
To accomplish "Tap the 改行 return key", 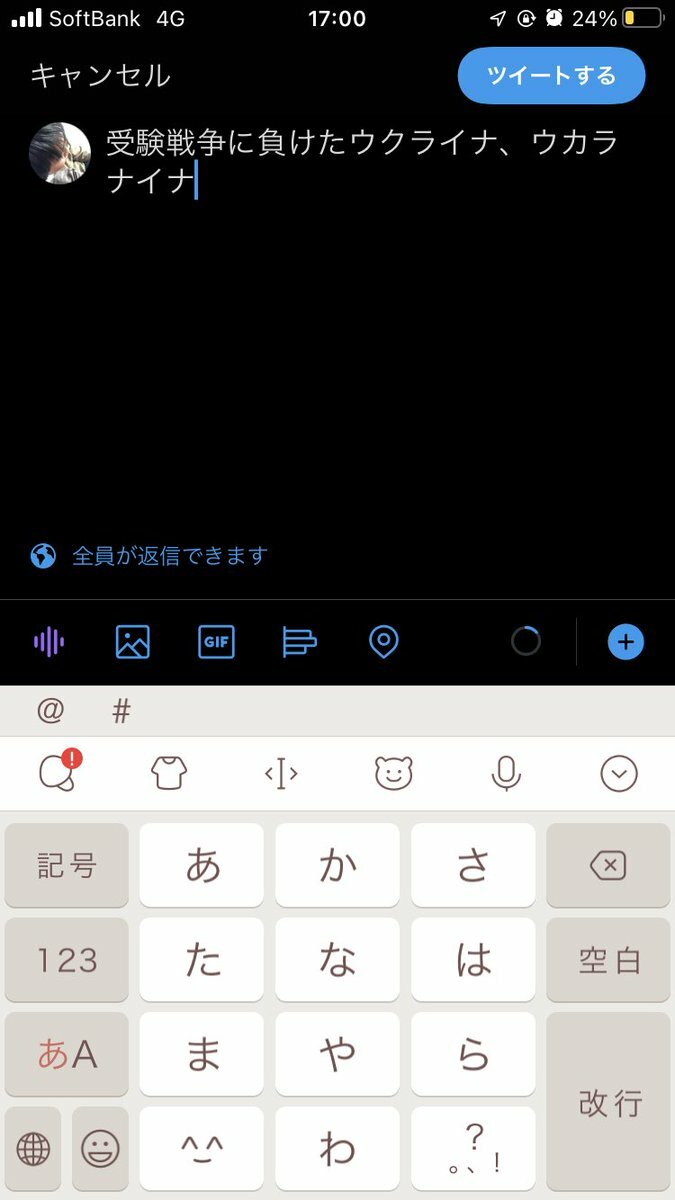I will coord(608,1102).
